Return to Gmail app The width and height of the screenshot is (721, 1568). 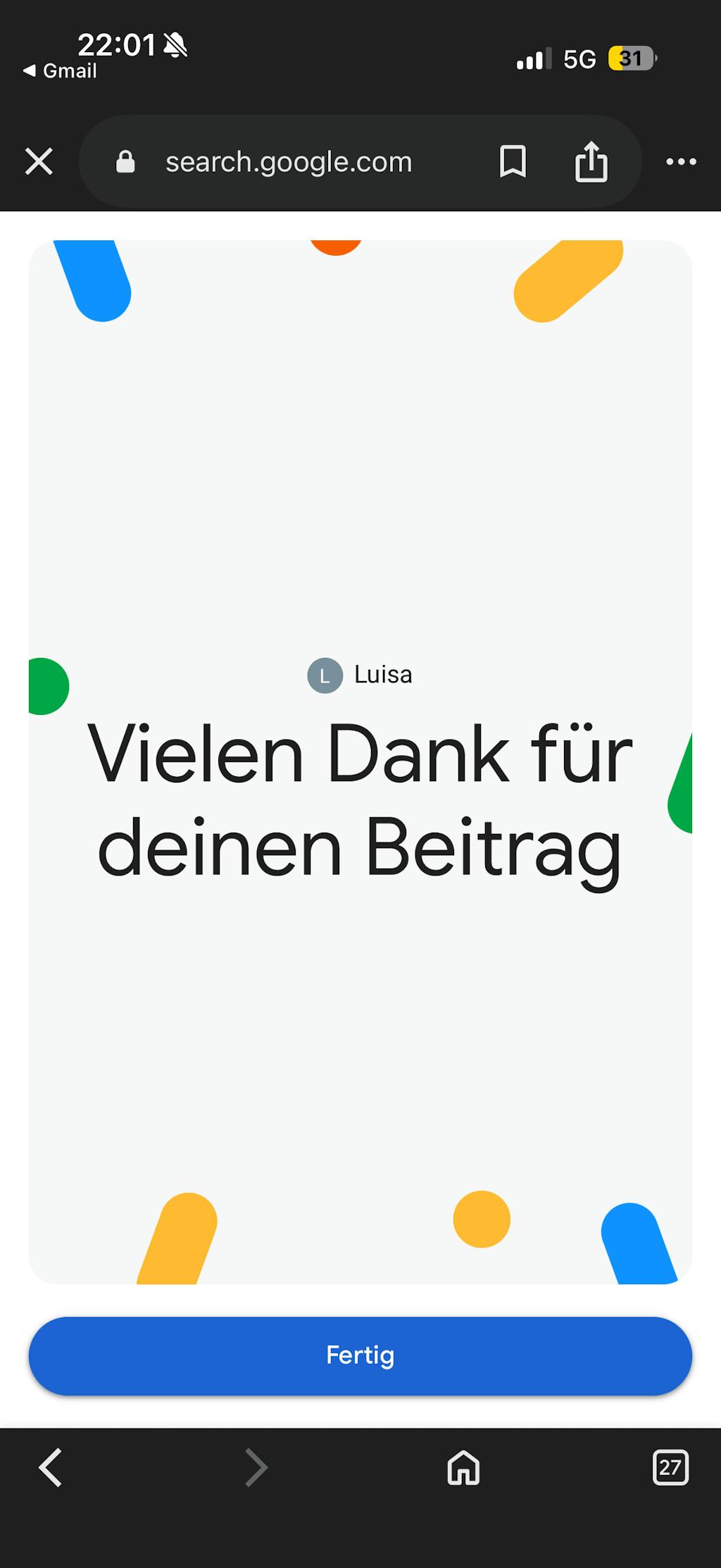[61, 71]
